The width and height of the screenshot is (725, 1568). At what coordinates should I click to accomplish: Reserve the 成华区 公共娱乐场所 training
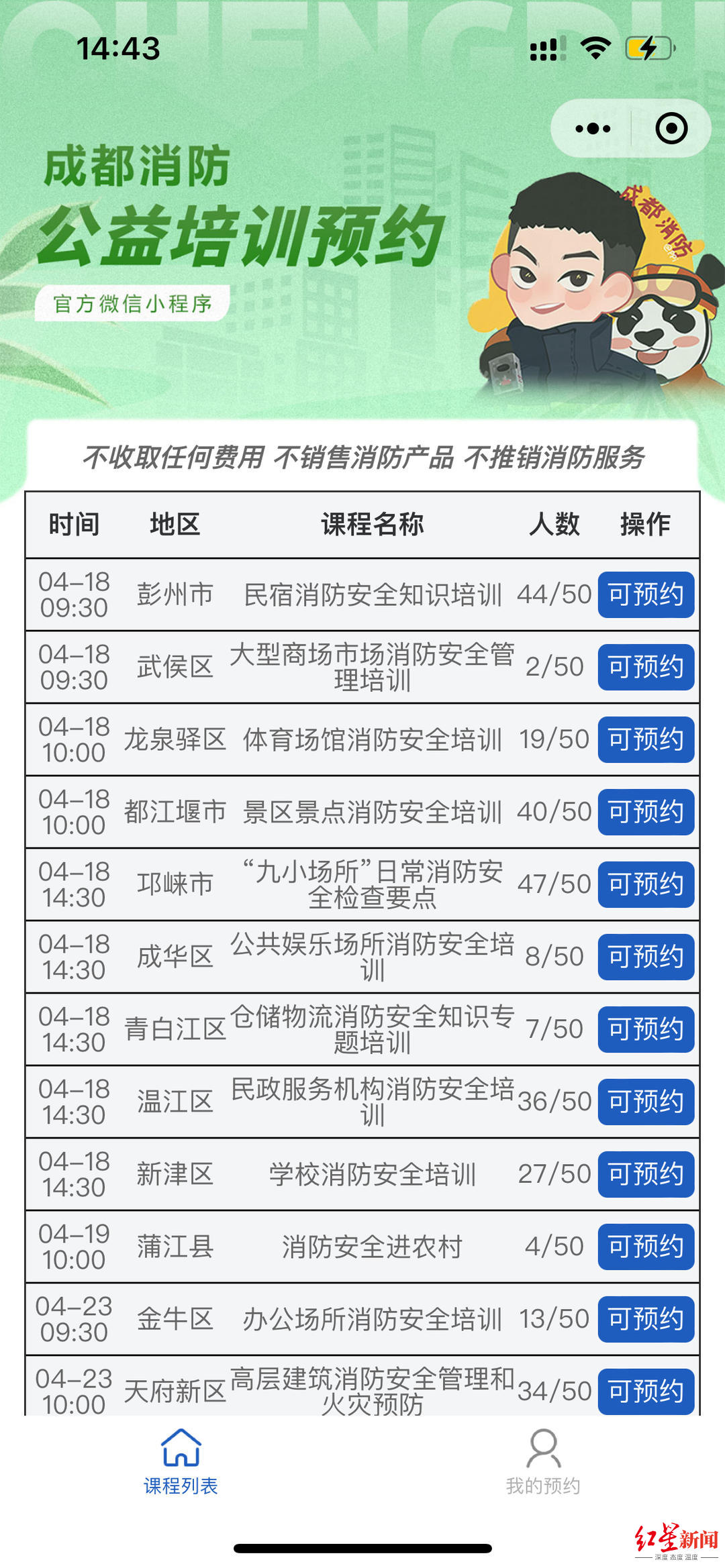pos(646,957)
